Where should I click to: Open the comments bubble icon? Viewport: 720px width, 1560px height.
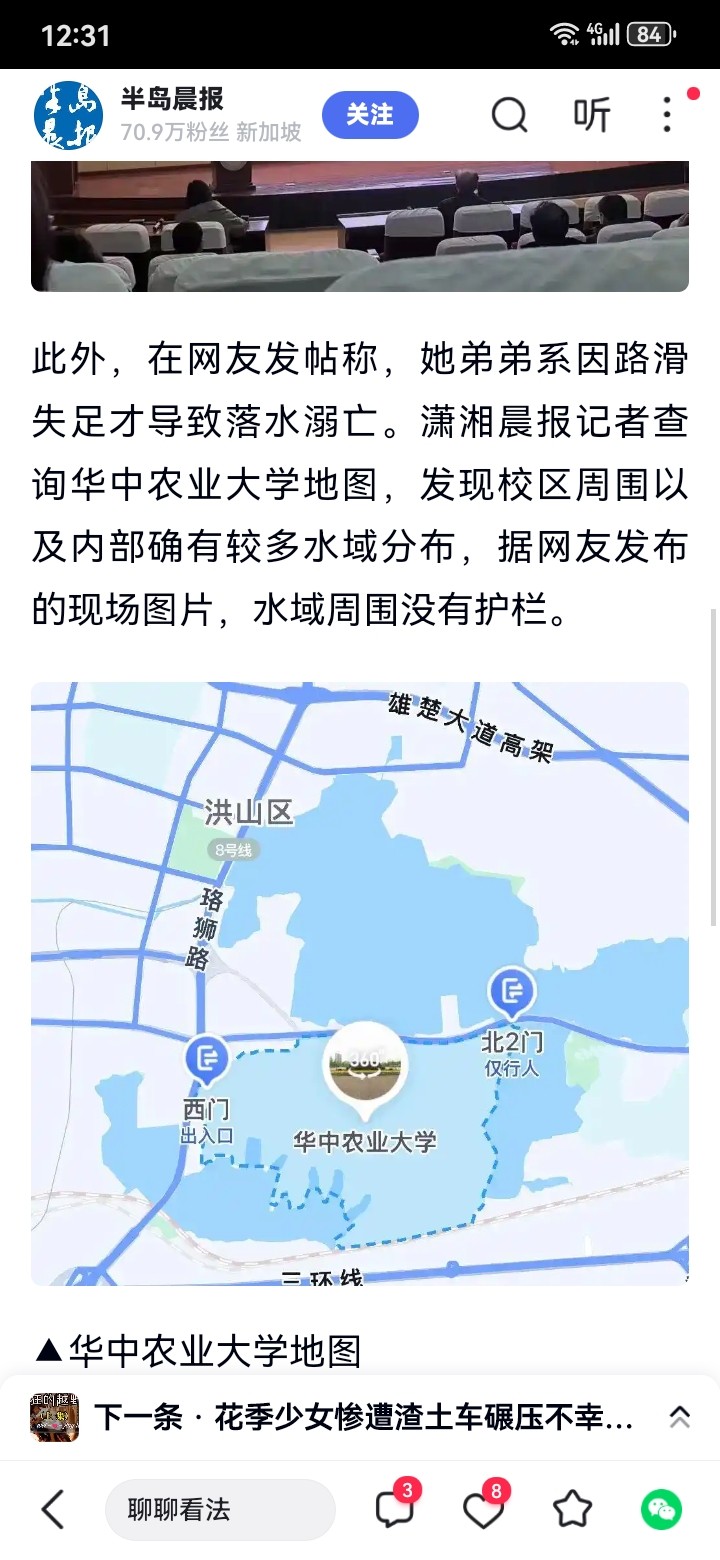pos(393,1509)
